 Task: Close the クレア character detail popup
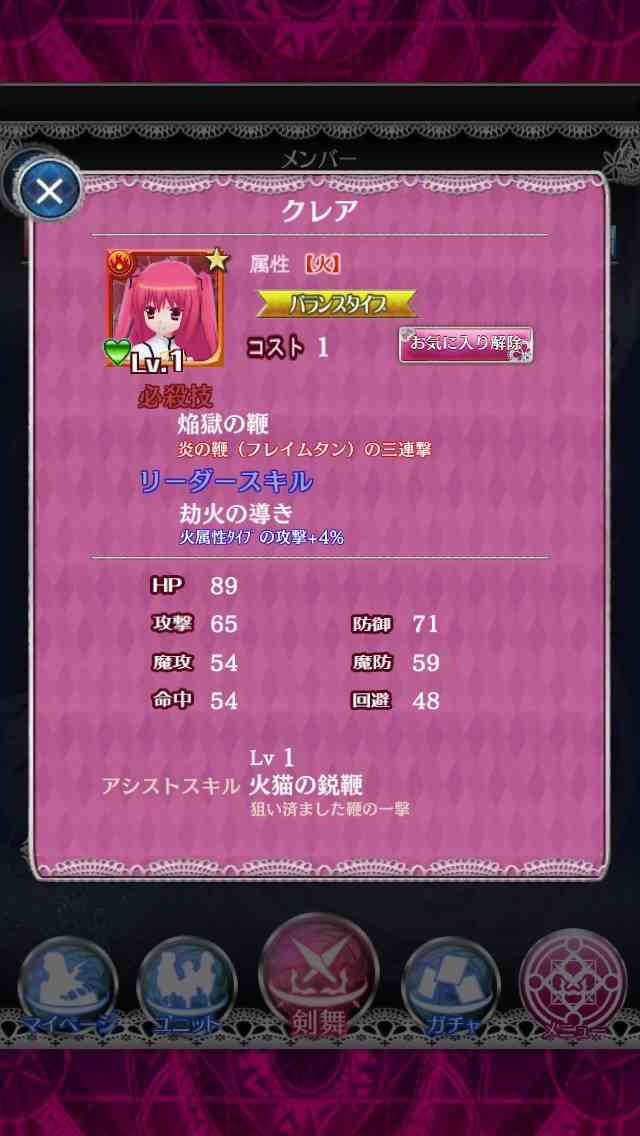pyautogui.click(x=49, y=191)
